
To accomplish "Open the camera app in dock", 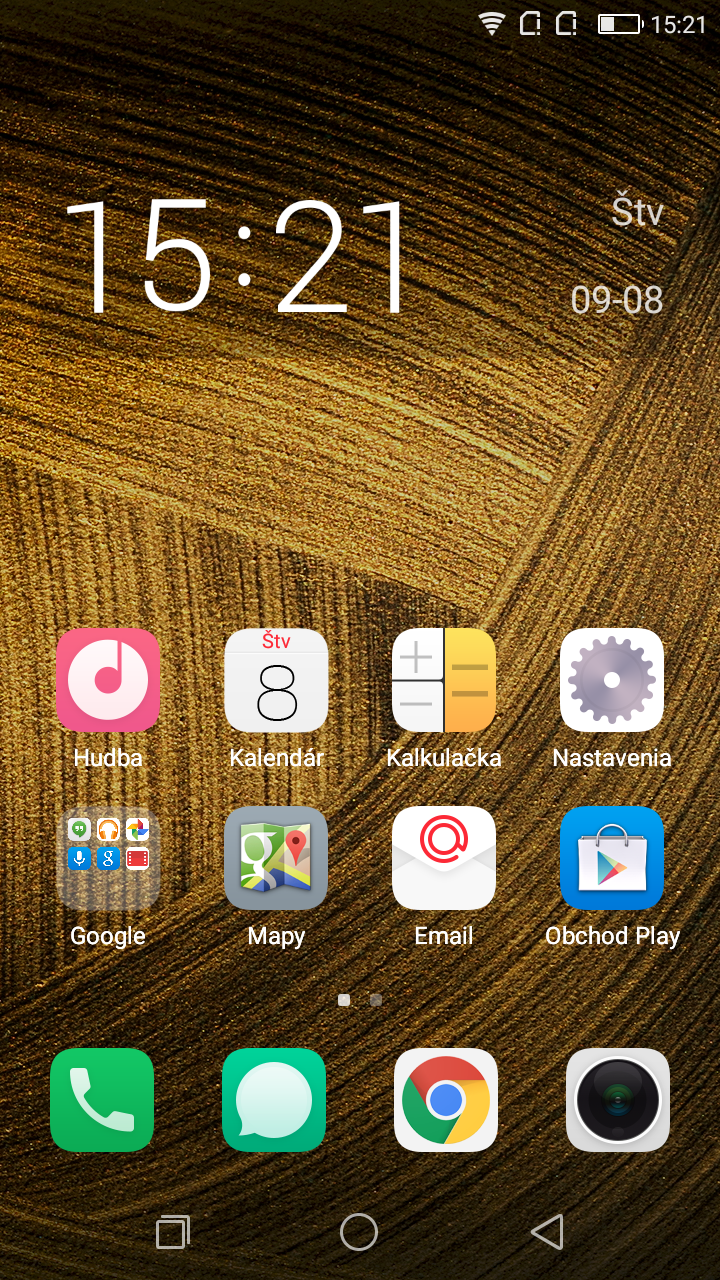I will tap(618, 1100).
